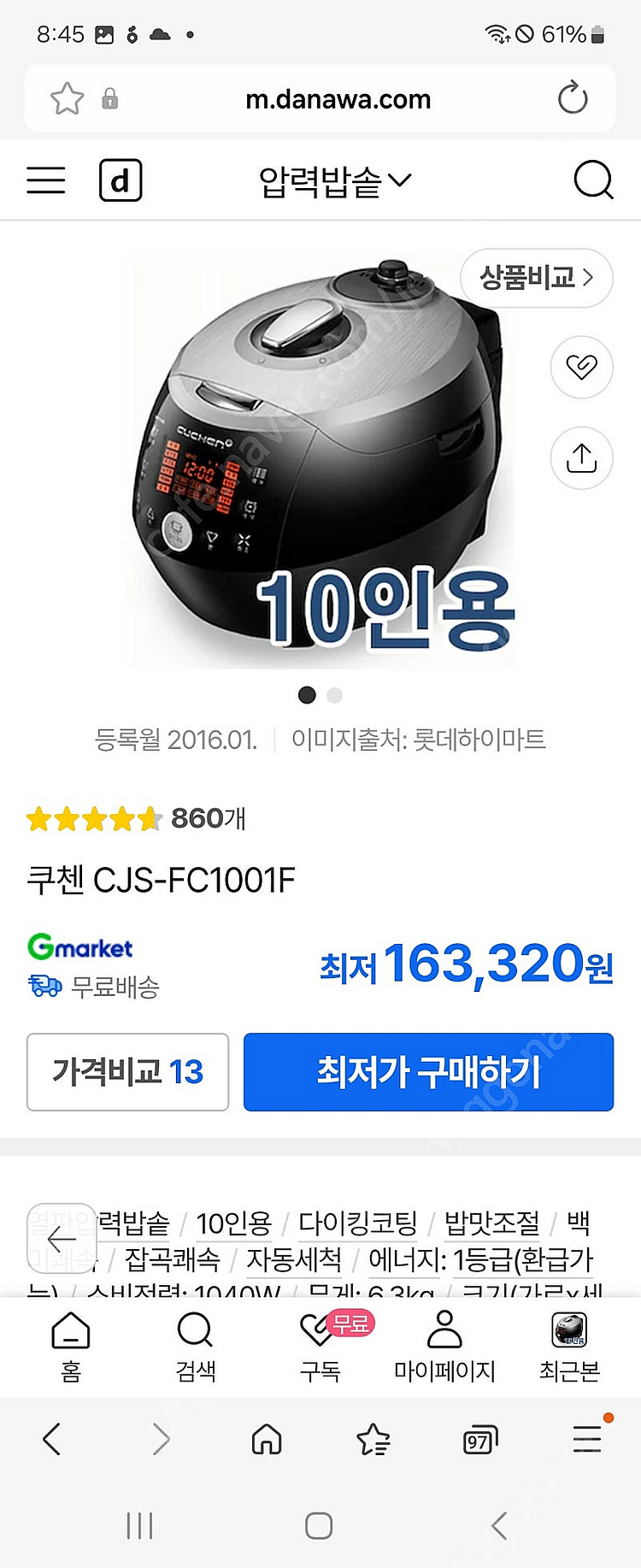This screenshot has width=641, height=1568.
Task: Open the 구독 tab
Action: click(321, 1347)
